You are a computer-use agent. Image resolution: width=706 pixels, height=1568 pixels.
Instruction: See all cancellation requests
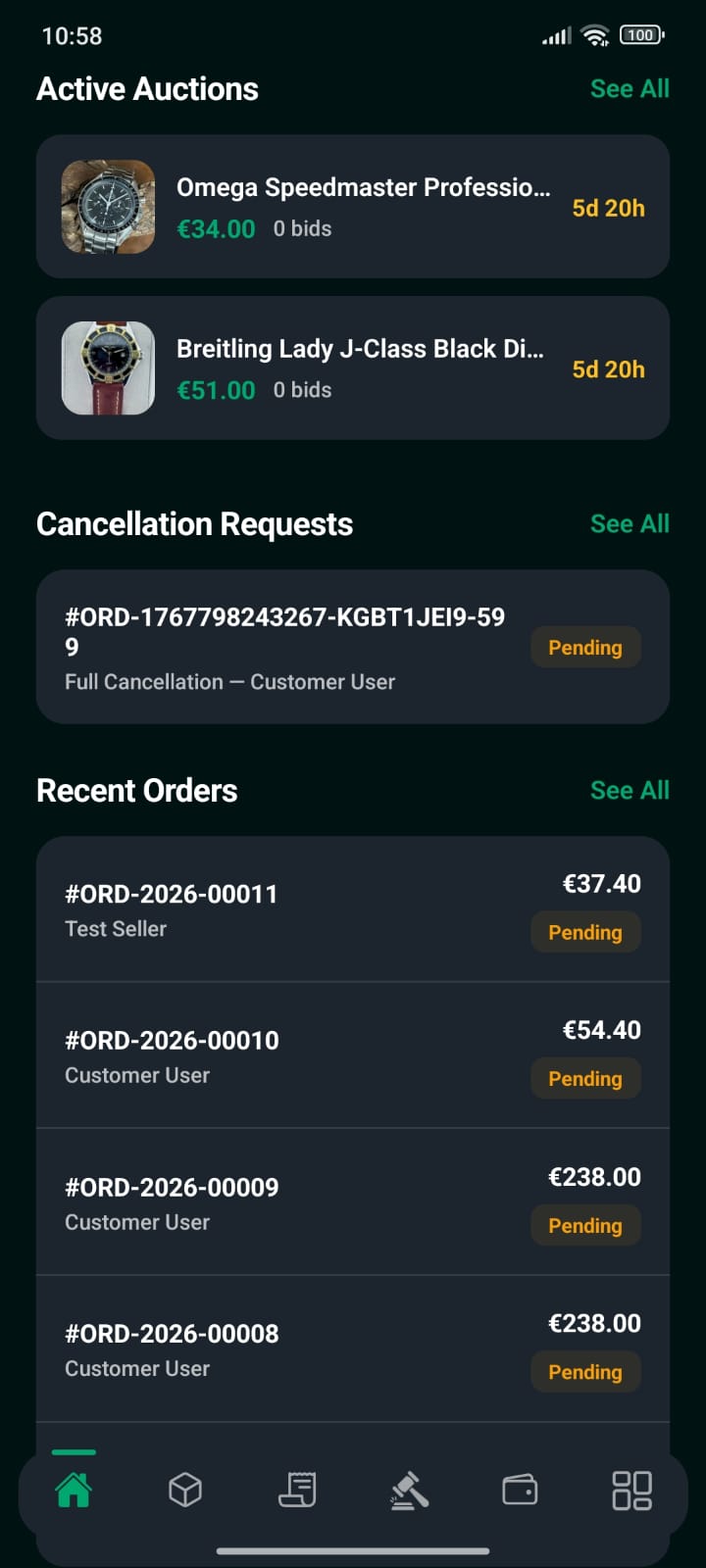pos(629,524)
